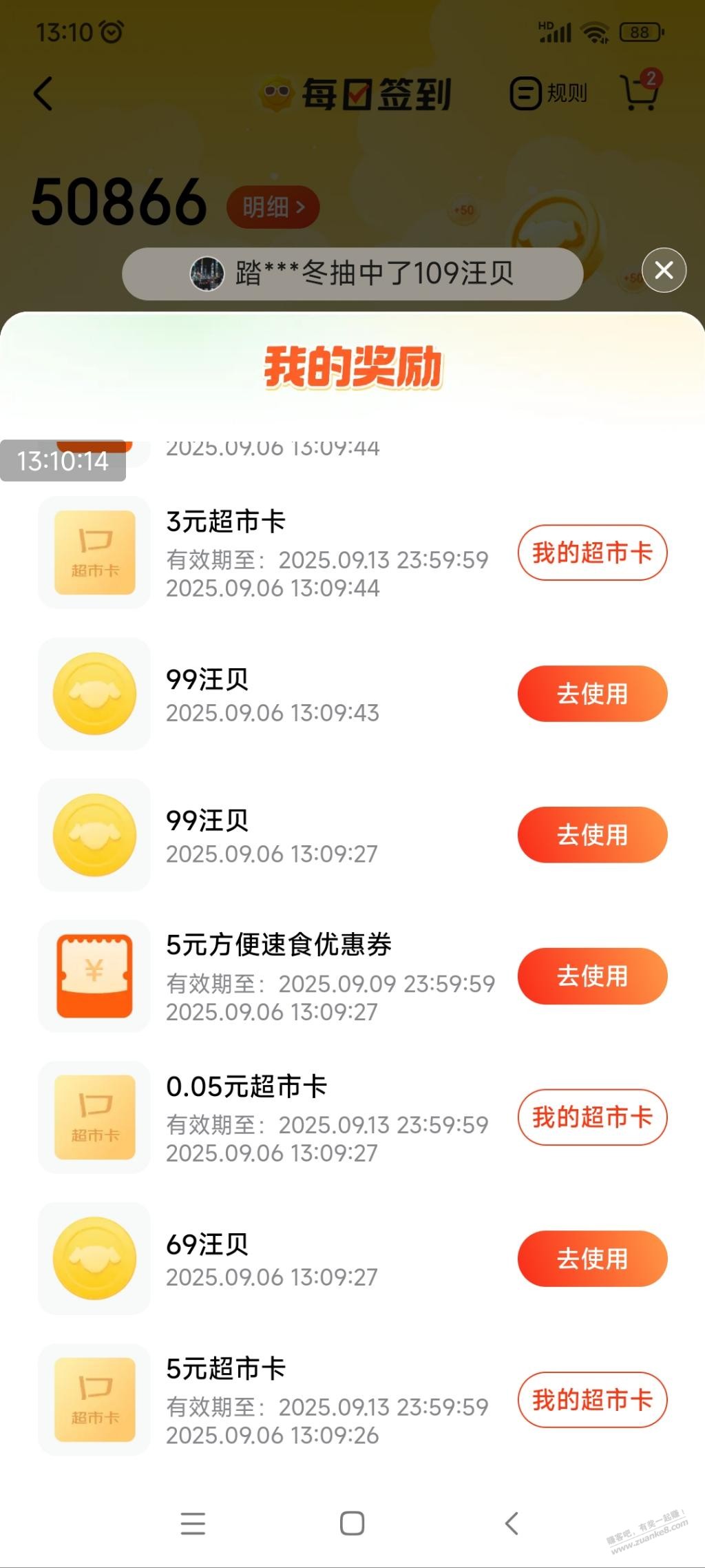Tap the 超市卡 card icon beside 3元超市卡
The image size is (705, 1568).
(x=94, y=552)
